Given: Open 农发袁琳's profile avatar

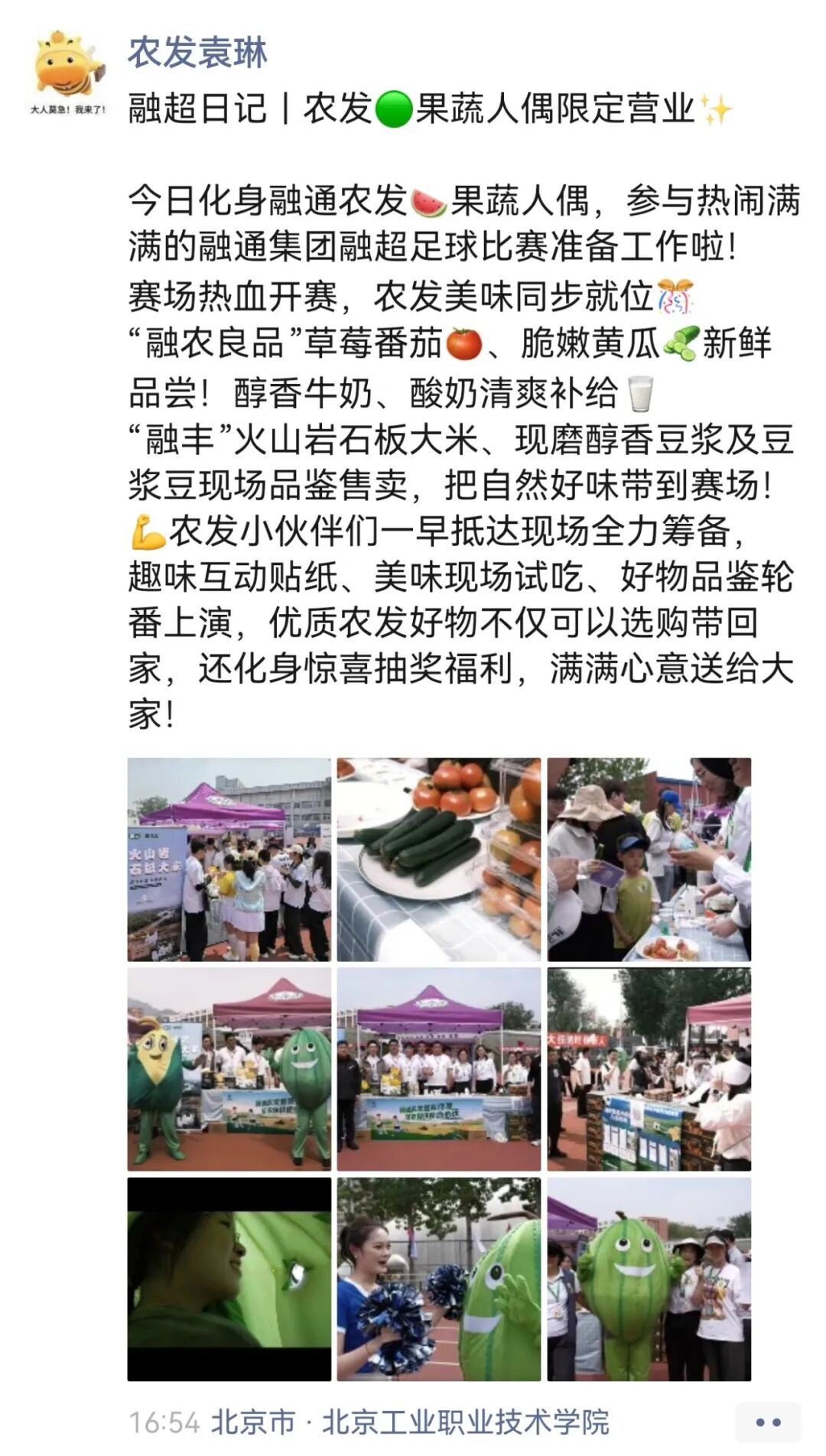Looking at the screenshot, I should click(x=69, y=70).
